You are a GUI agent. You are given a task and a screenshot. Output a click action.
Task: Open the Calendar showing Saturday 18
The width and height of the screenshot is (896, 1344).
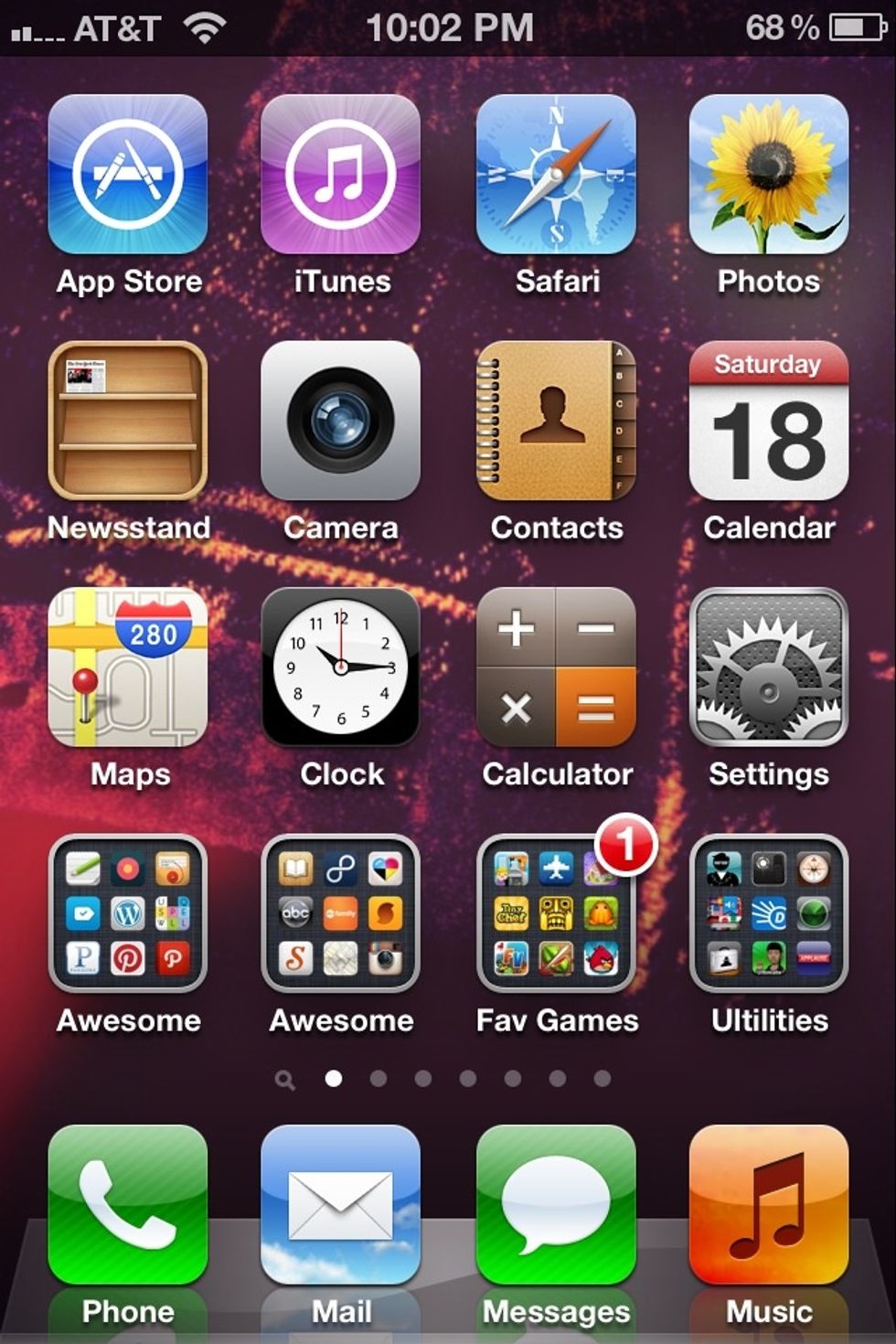pyautogui.click(x=768, y=422)
